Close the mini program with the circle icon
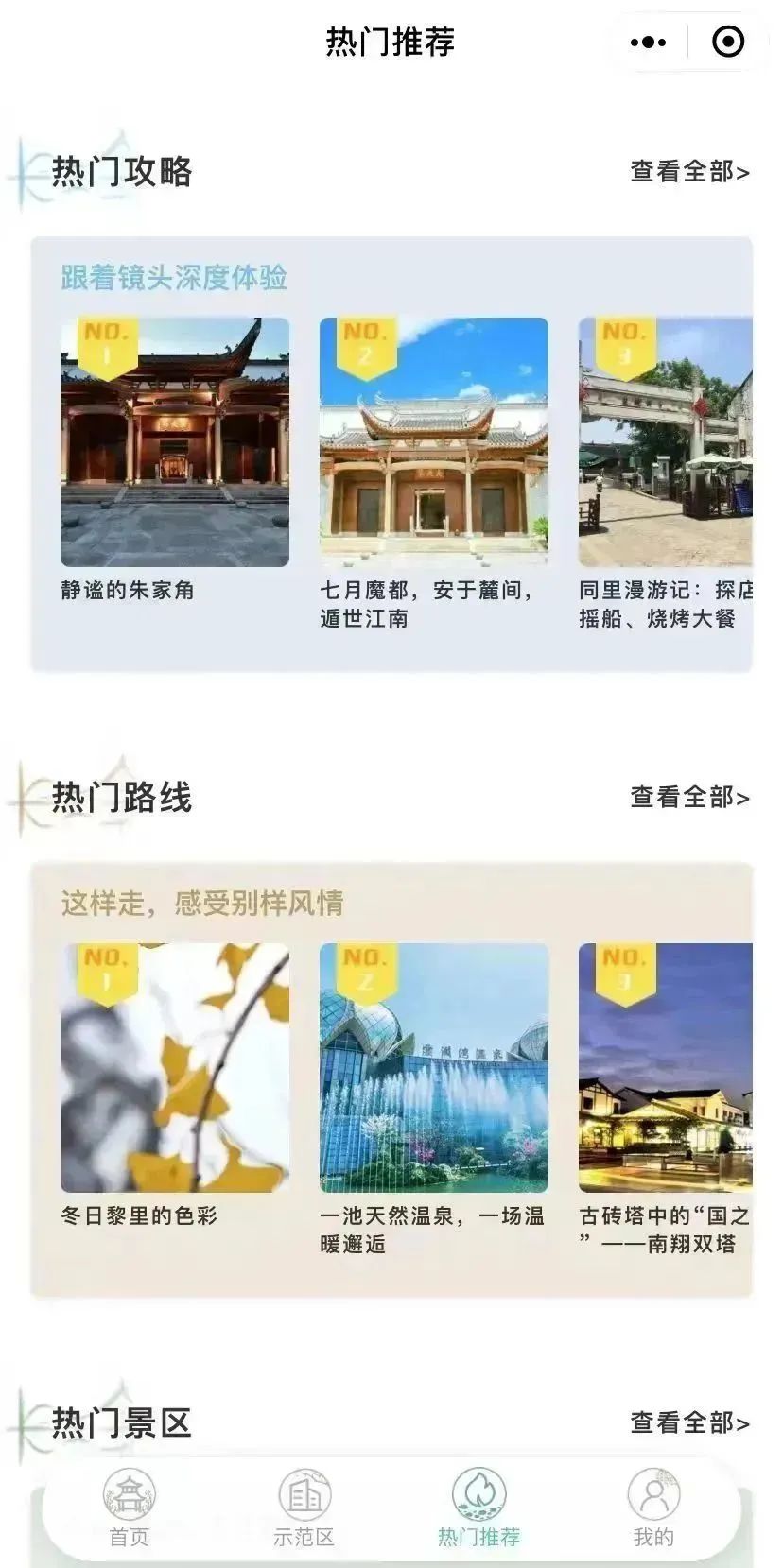Viewport: 783px width, 1568px height. tap(727, 43)
